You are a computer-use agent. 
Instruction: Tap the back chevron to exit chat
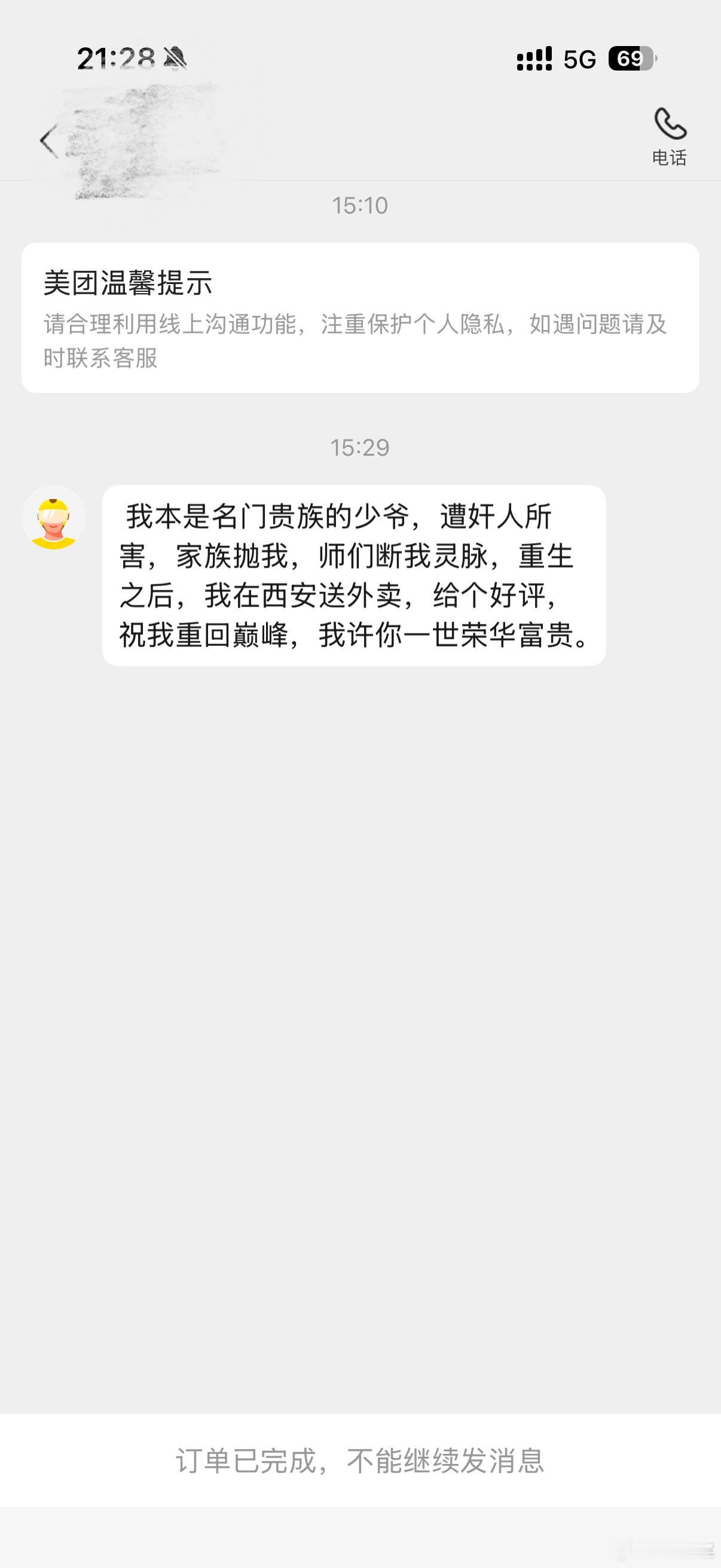pyautogui.click(x=47, y=139)
